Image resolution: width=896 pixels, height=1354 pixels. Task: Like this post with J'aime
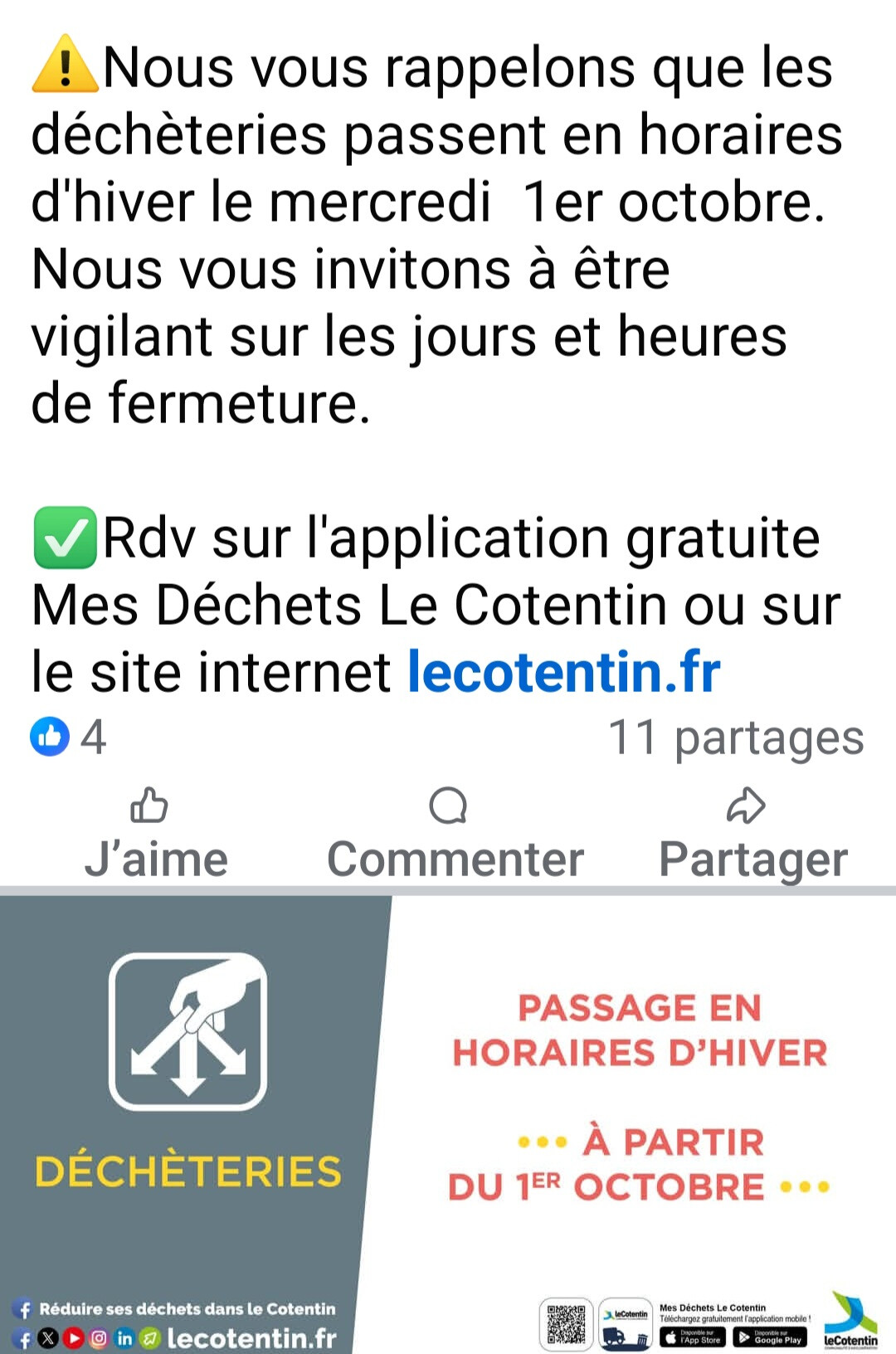[155, 834]
